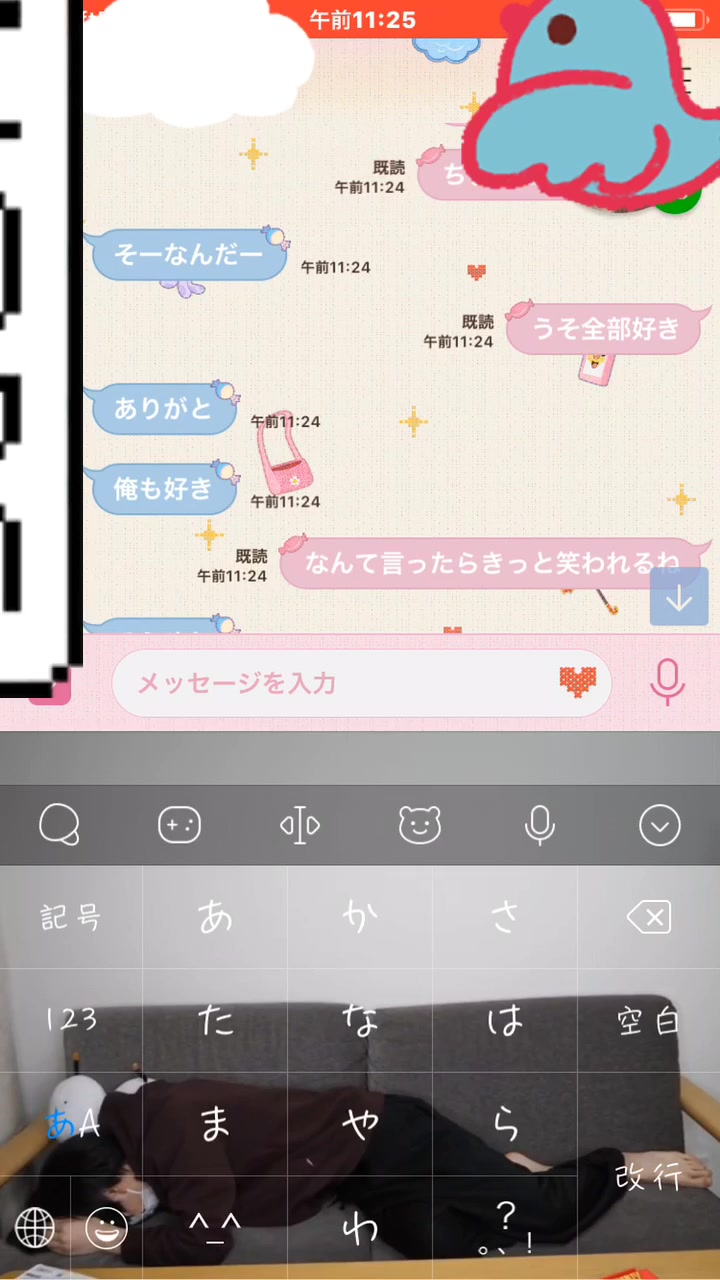Tap the 改行 return key
Image resolution: width=720 pixels, height=1280 pixels.
coord(648,1176)
